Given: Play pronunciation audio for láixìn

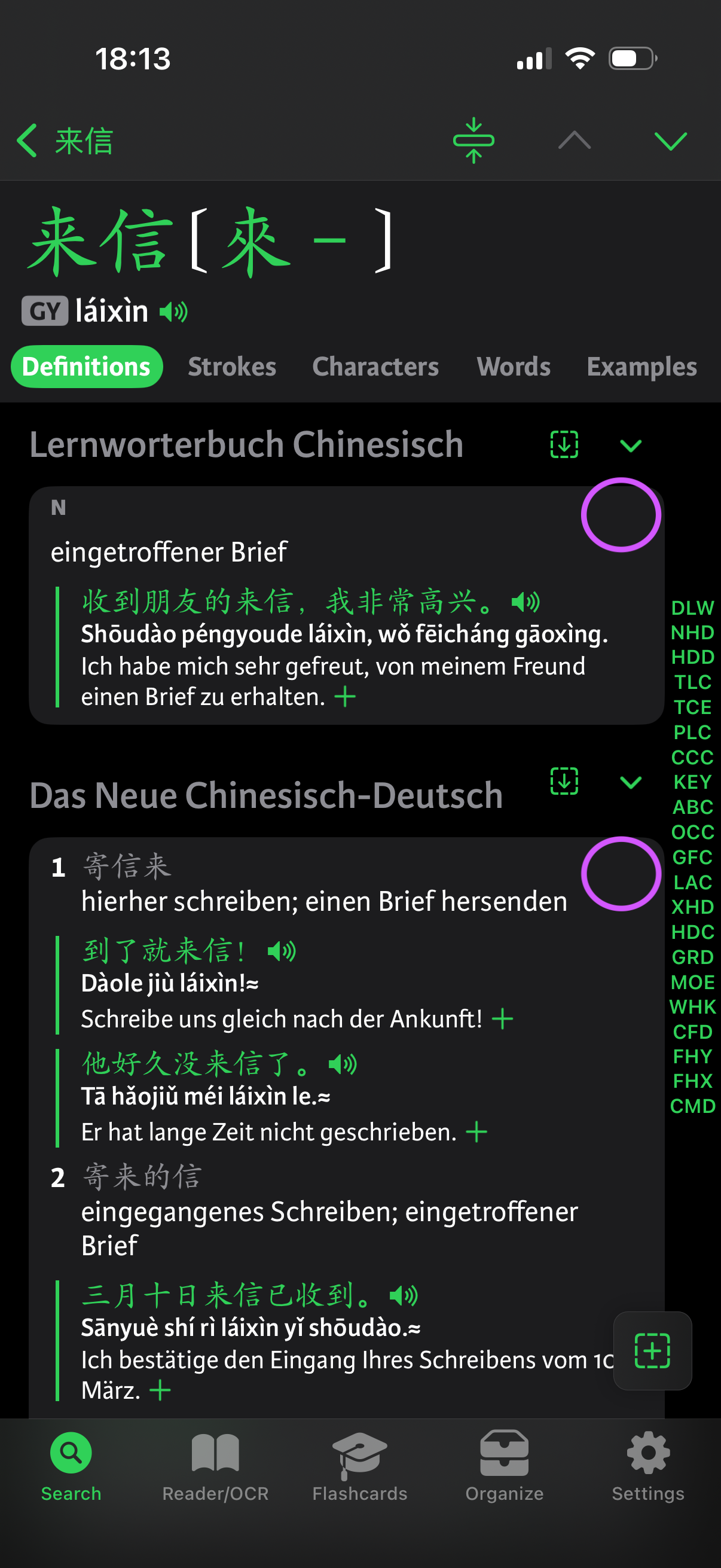Looking at the screenshot, I should click(174, 311).
